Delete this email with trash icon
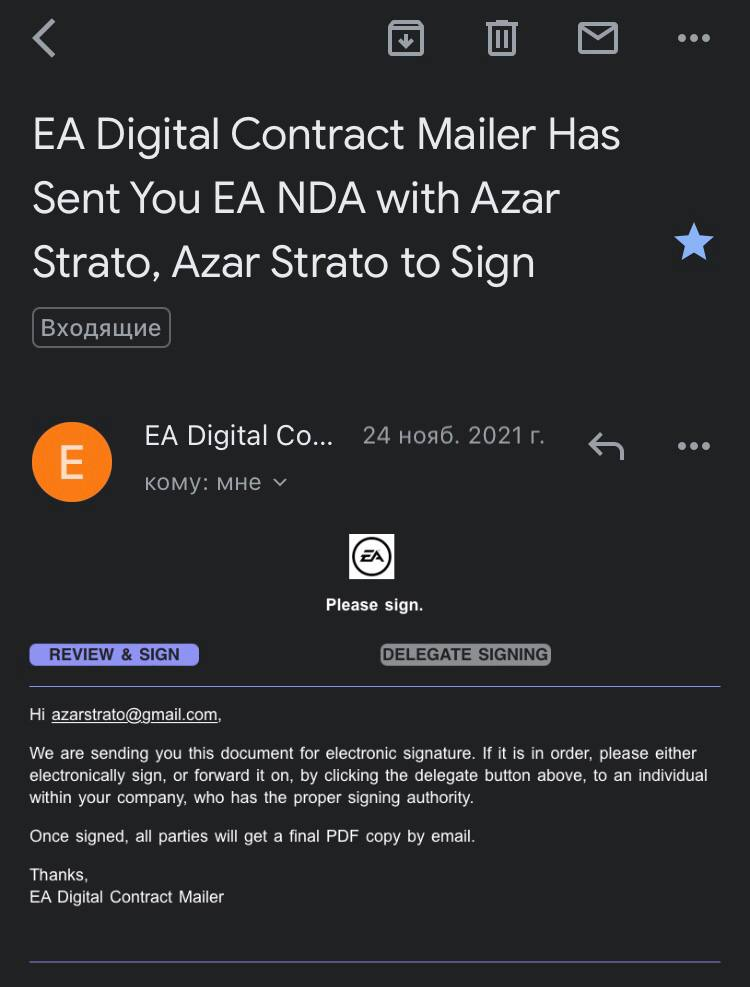Screen dimensions: 750x987 tap(501, 39)
